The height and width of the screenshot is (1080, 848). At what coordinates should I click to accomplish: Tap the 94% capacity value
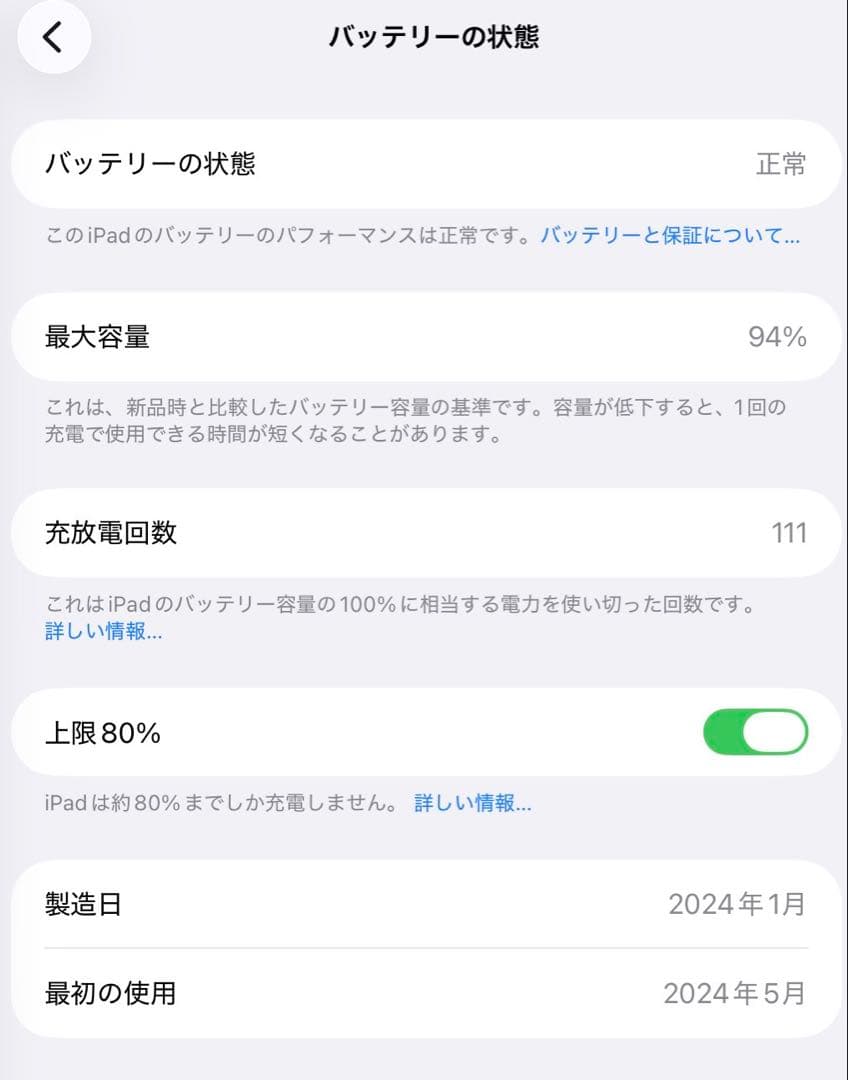coord(779,337)
